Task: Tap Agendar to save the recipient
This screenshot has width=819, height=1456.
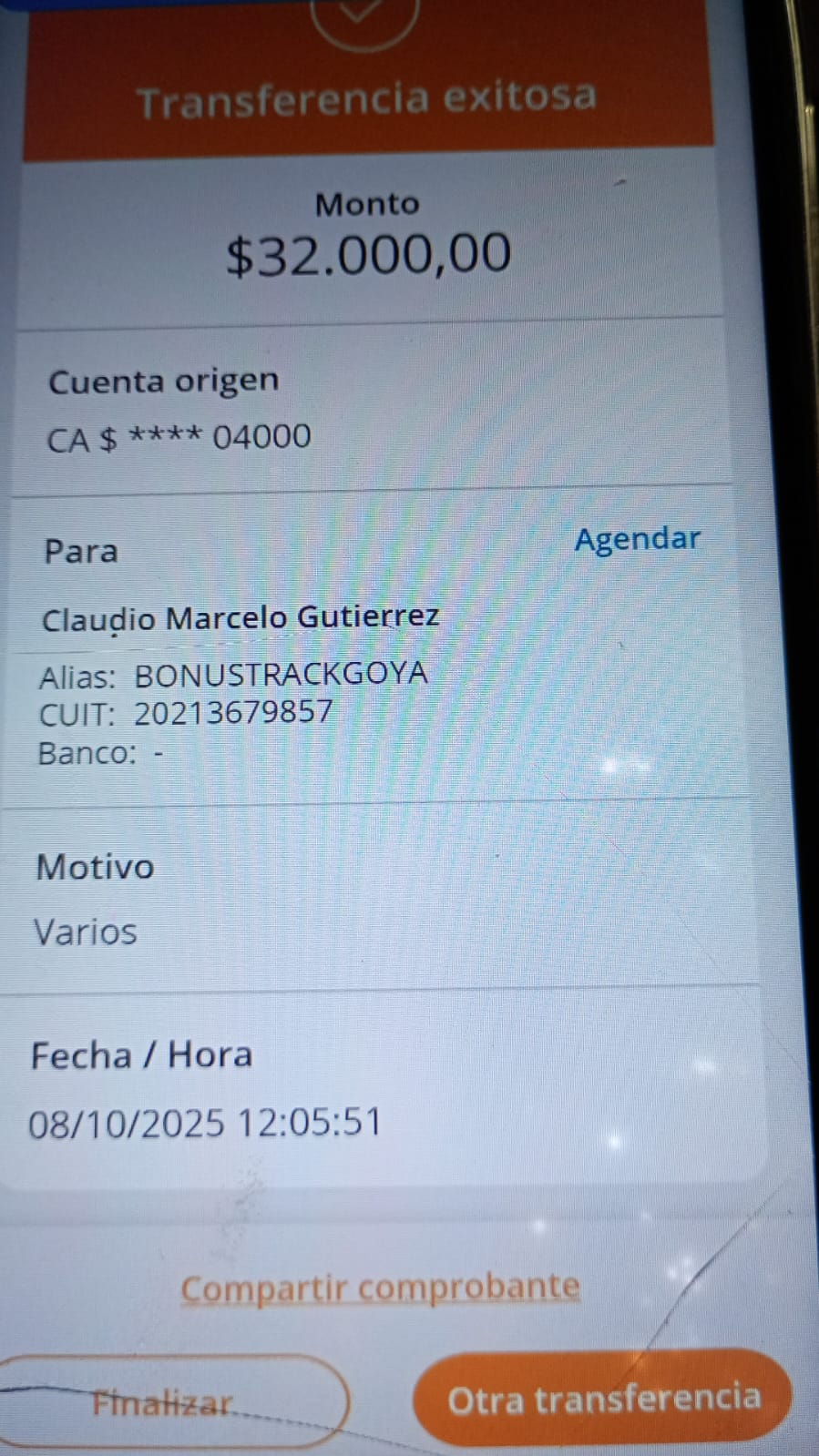Action: point(637,539)
